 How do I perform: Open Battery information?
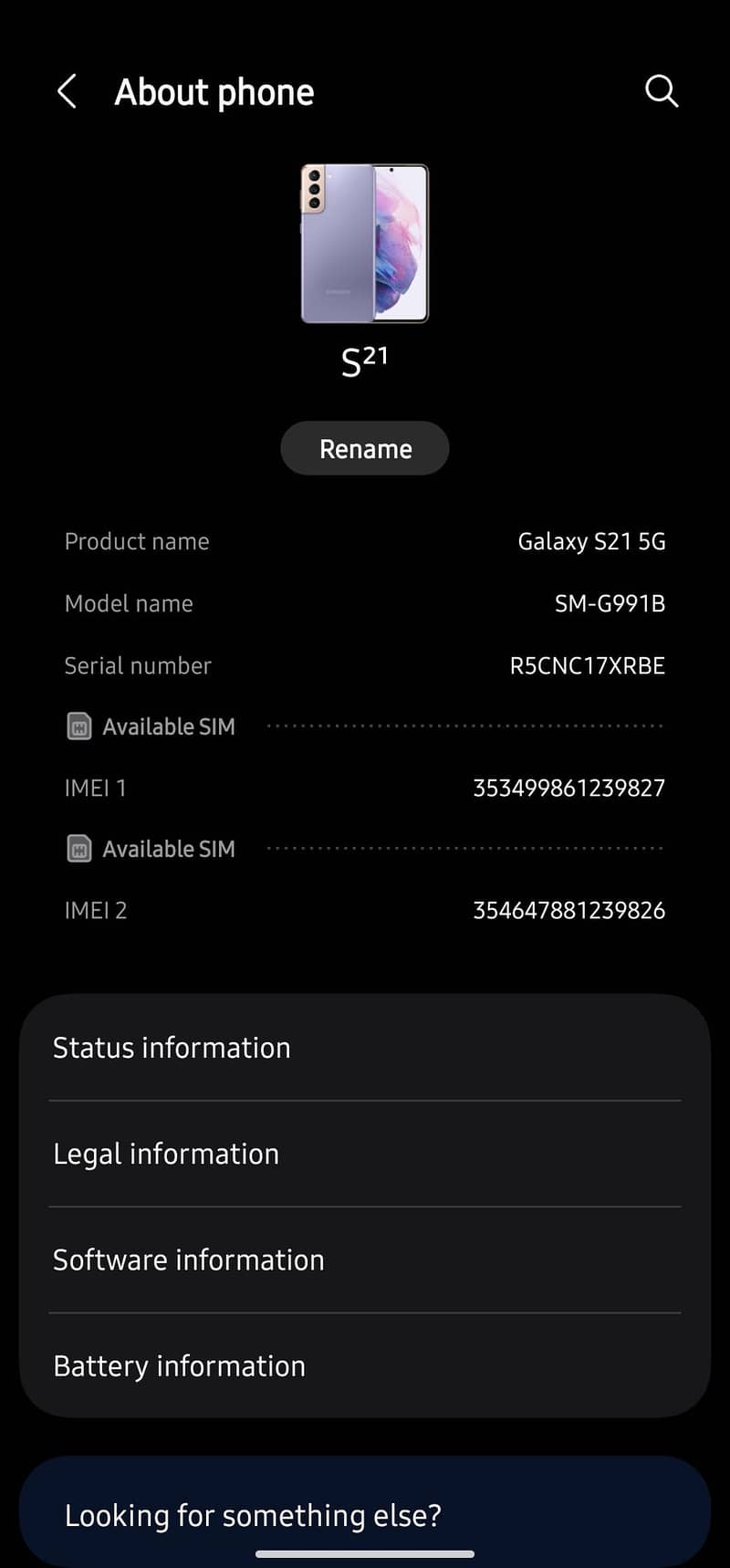(364, 1365)
